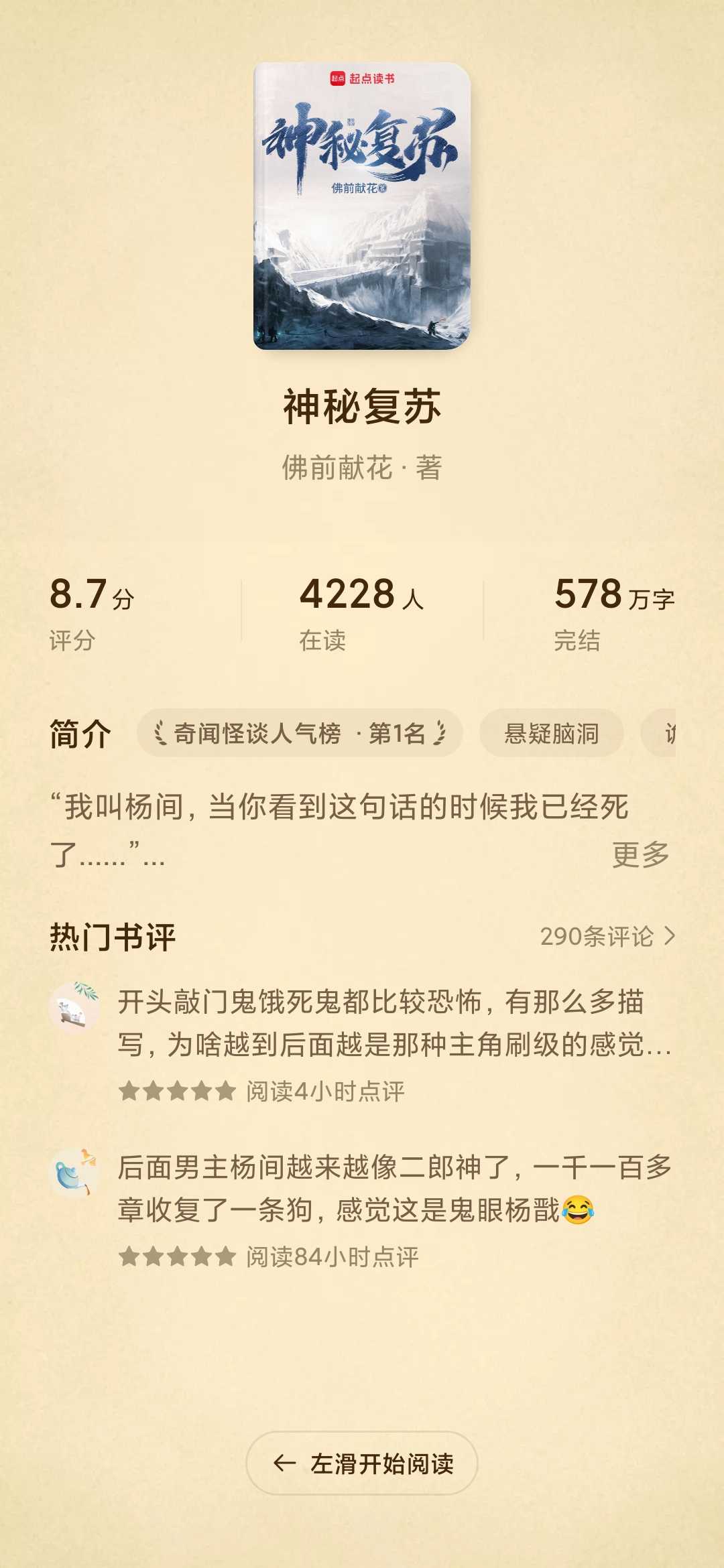Open the 奇闻怪谈人气榜 第1名 ranking chip
724x1568 pixels.
pos(300,733)
